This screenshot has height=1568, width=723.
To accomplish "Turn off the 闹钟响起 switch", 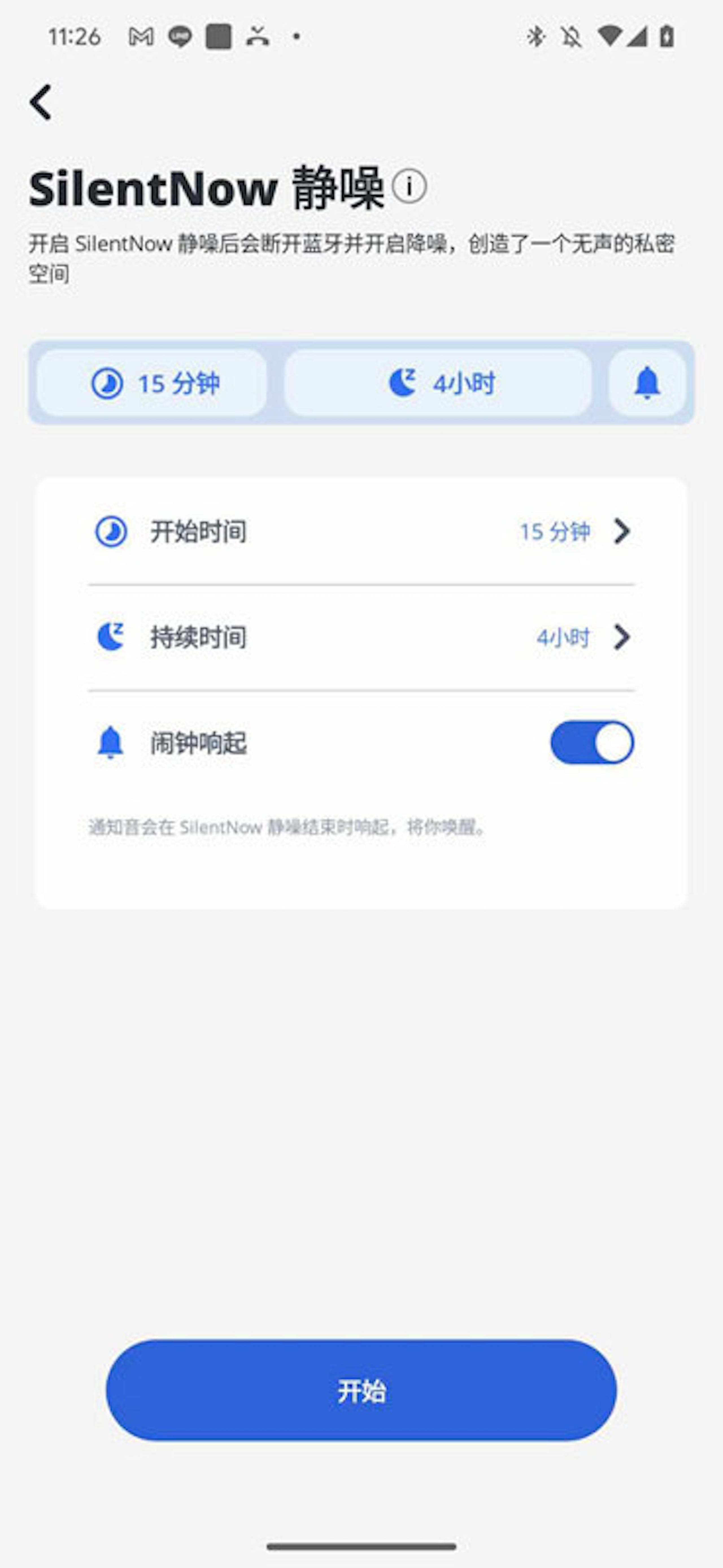I will pos(592,742).
